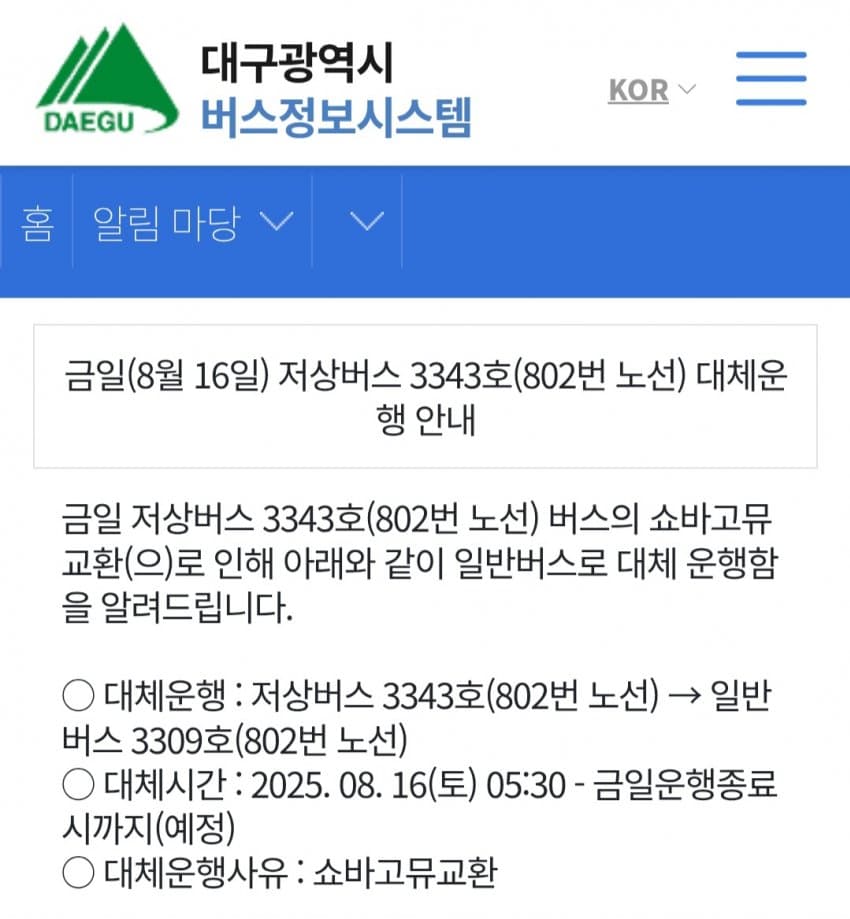This screenshot has width=850, height=919.
Task: Expand the 알림 마당 dropdown
Action: pos(193,222)
